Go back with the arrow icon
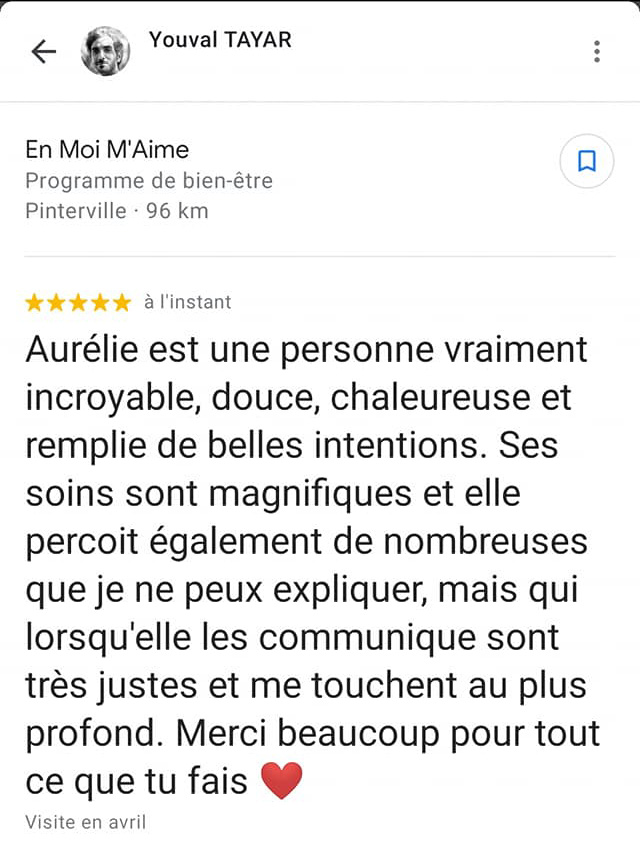This screenshot has height=853, width=640. click(44, 52)
